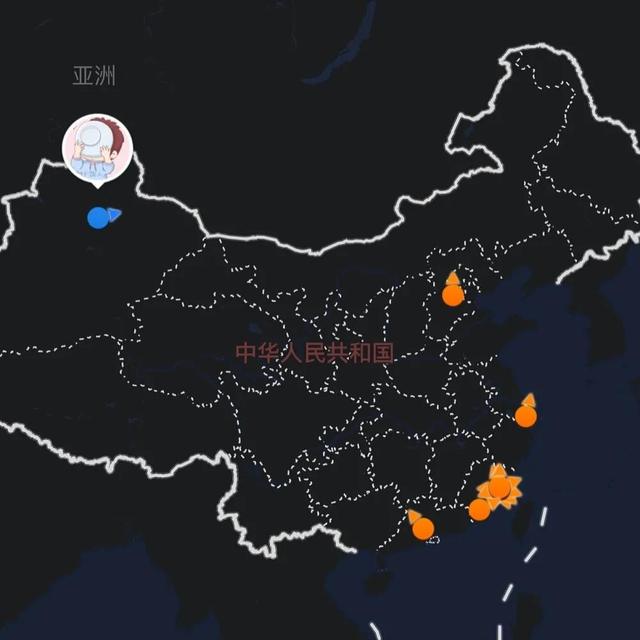Tap the user avatar pin on the map
Viewport: 640px width, 640px height.
[x=97, y=148]
